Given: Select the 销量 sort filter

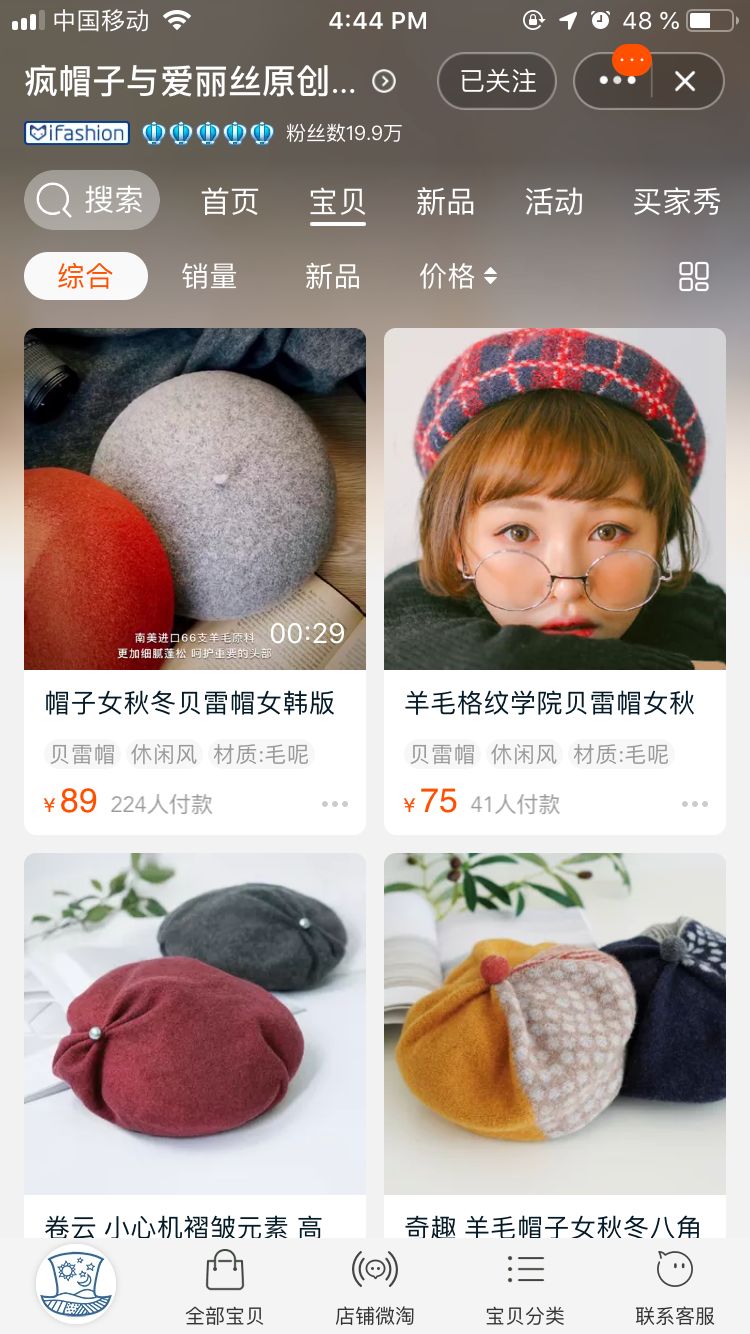Looking at the screenshot, I should point(209,276).
